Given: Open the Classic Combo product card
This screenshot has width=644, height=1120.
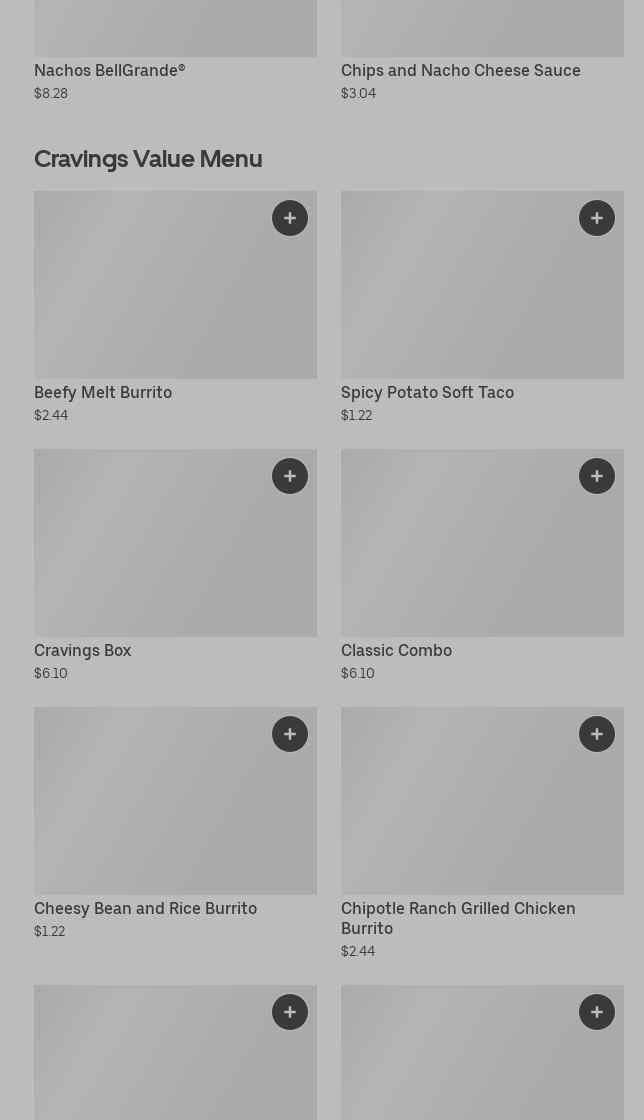Looking at the screenshot, I should pyautogui.click(x=483, y=566).
